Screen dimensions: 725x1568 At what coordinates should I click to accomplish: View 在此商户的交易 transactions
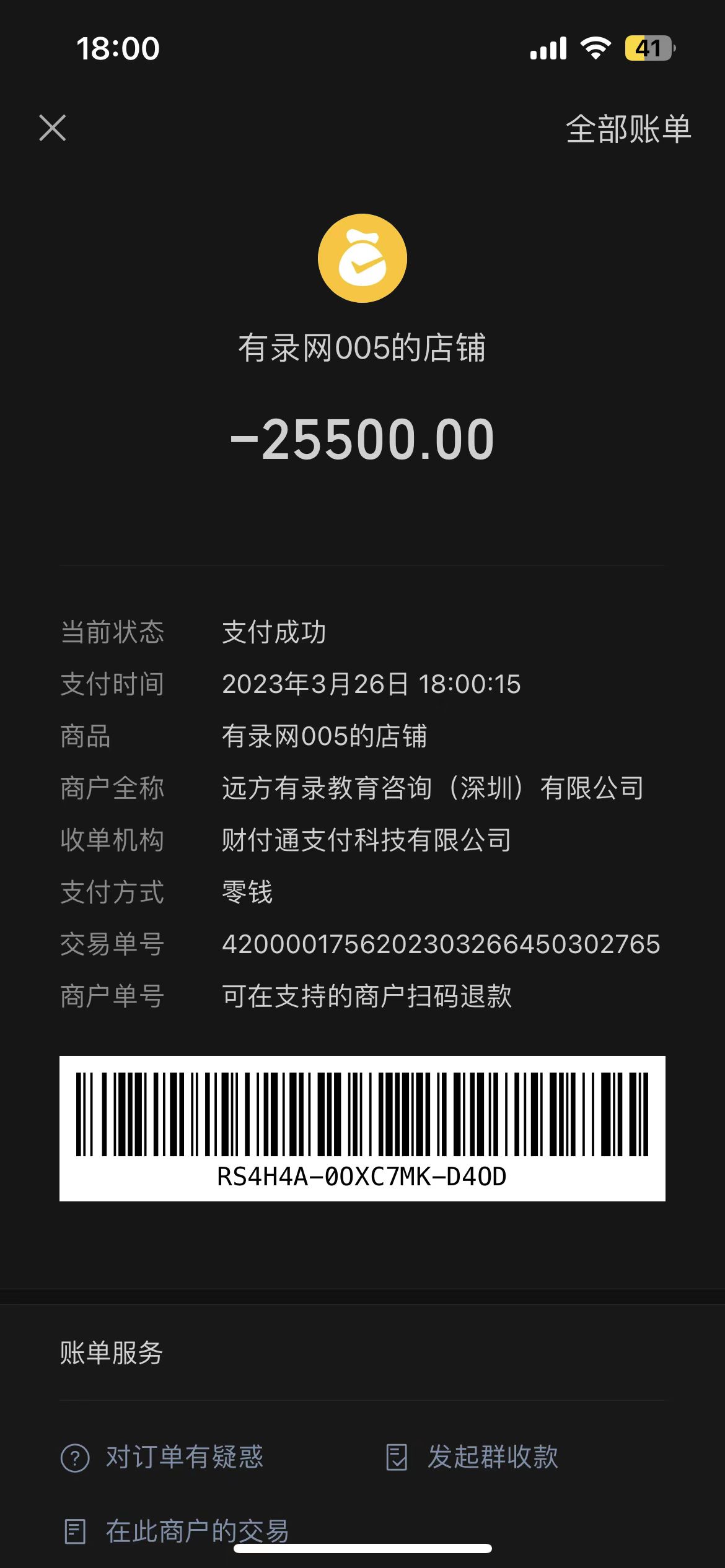(x=176, y=1531)
